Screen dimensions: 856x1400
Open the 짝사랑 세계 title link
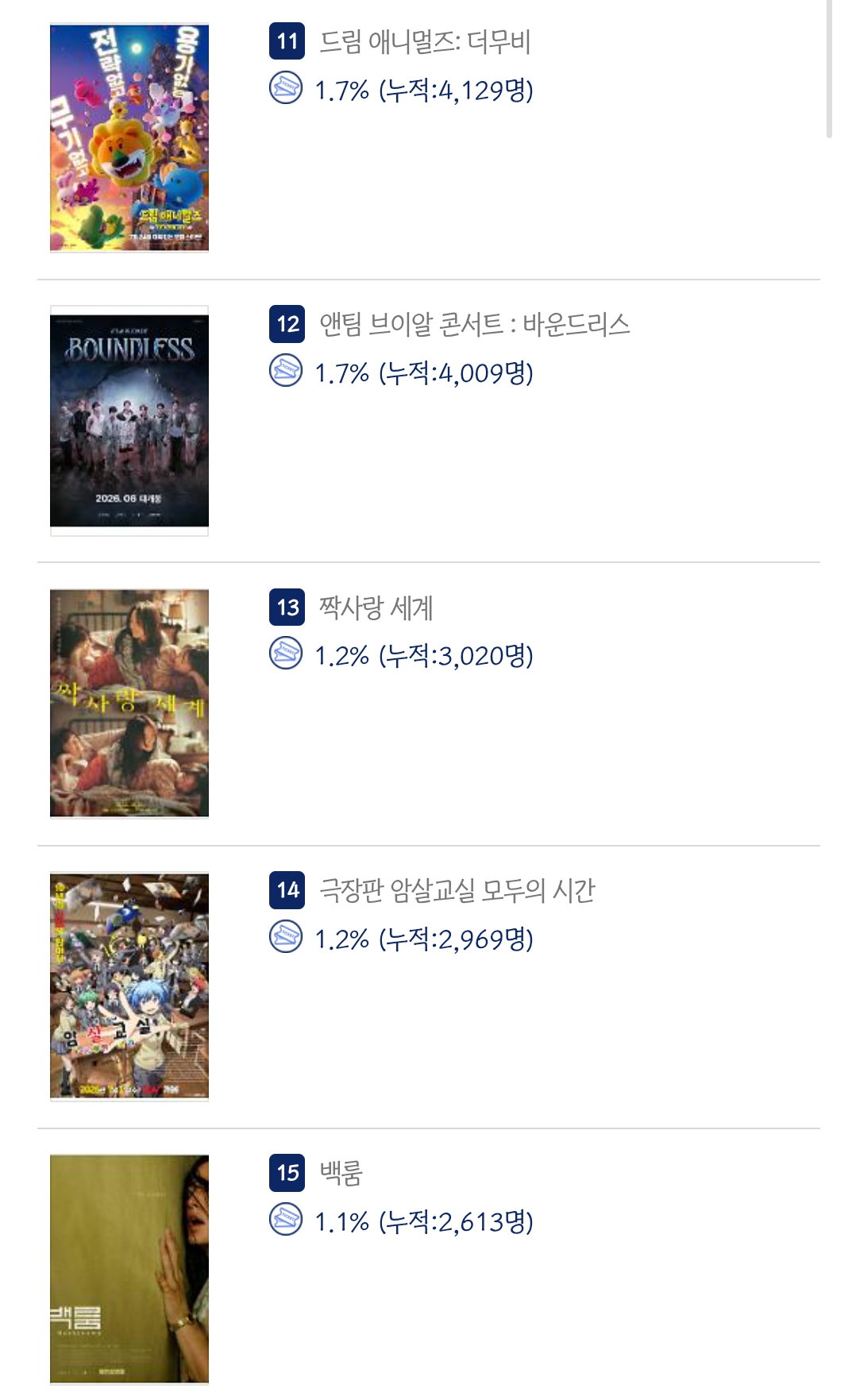(x=376, y=608)
